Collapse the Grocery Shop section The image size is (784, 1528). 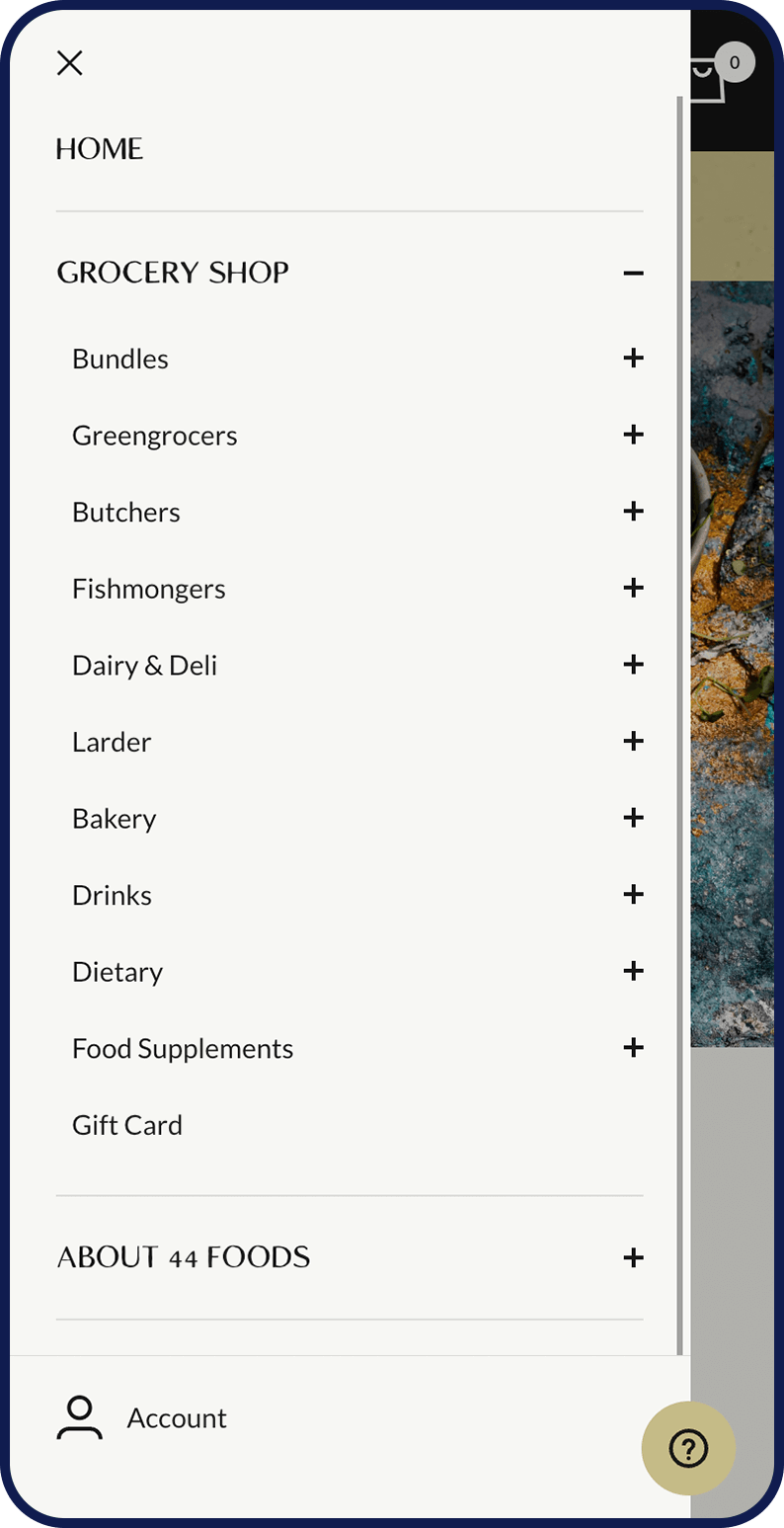coord(633,273)
